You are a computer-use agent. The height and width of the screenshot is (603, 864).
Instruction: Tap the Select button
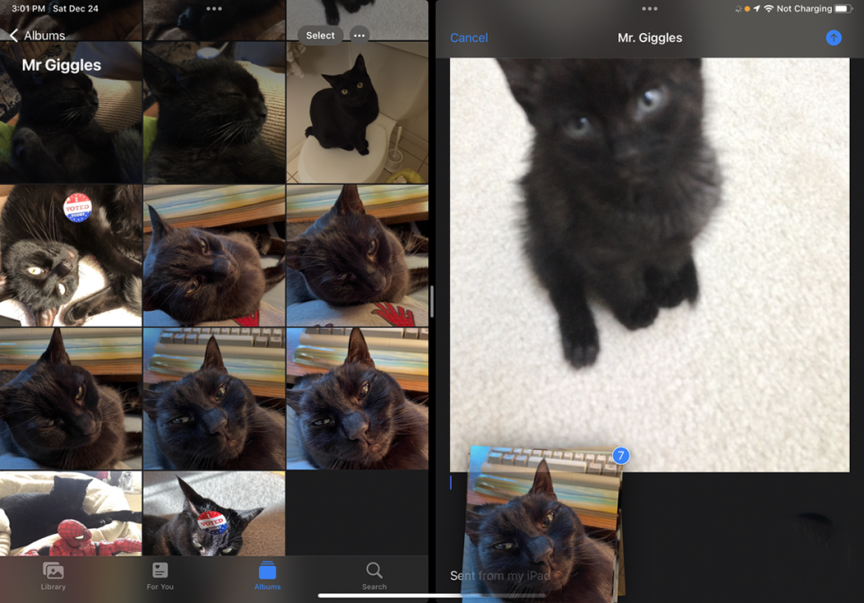click(x=320, y=35)
